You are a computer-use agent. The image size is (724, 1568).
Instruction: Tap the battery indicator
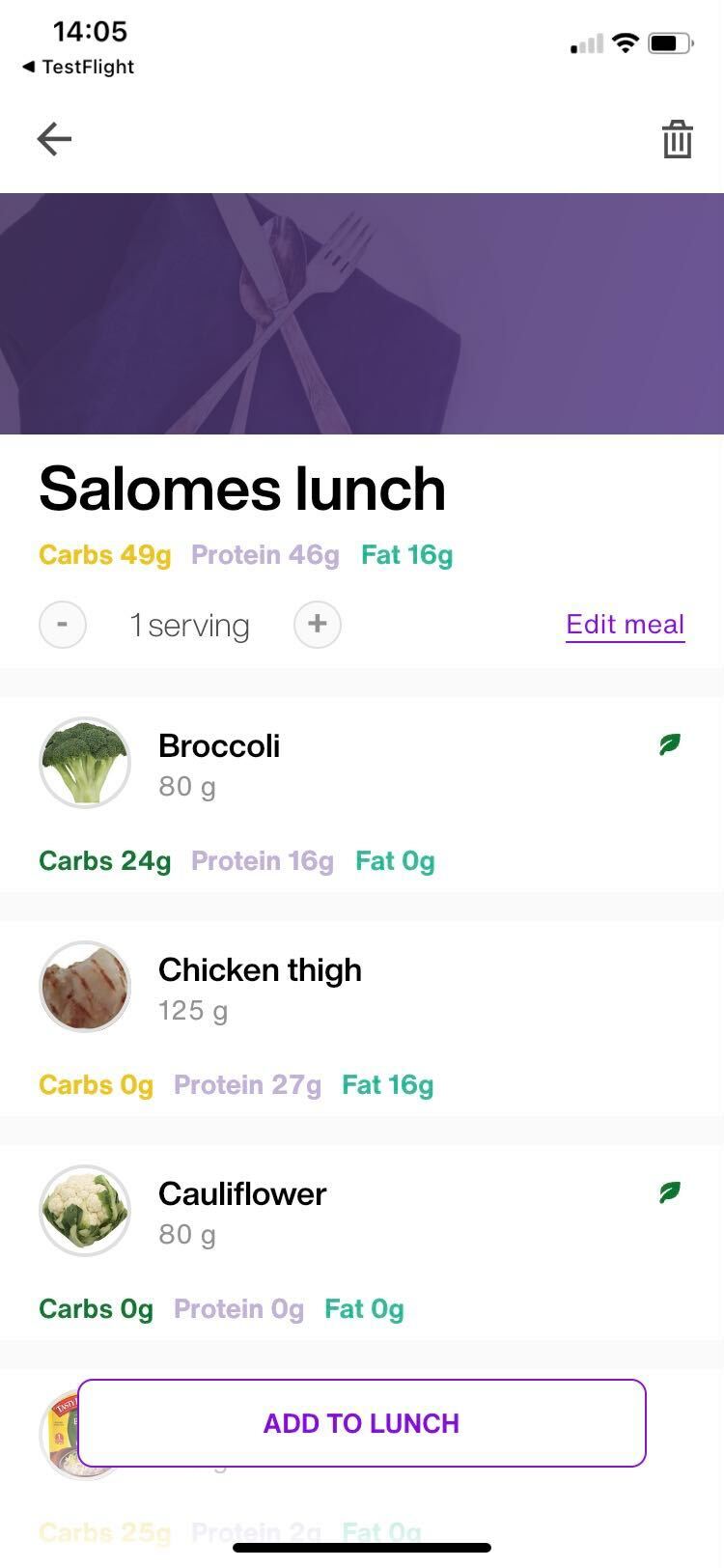pos(668,42)
